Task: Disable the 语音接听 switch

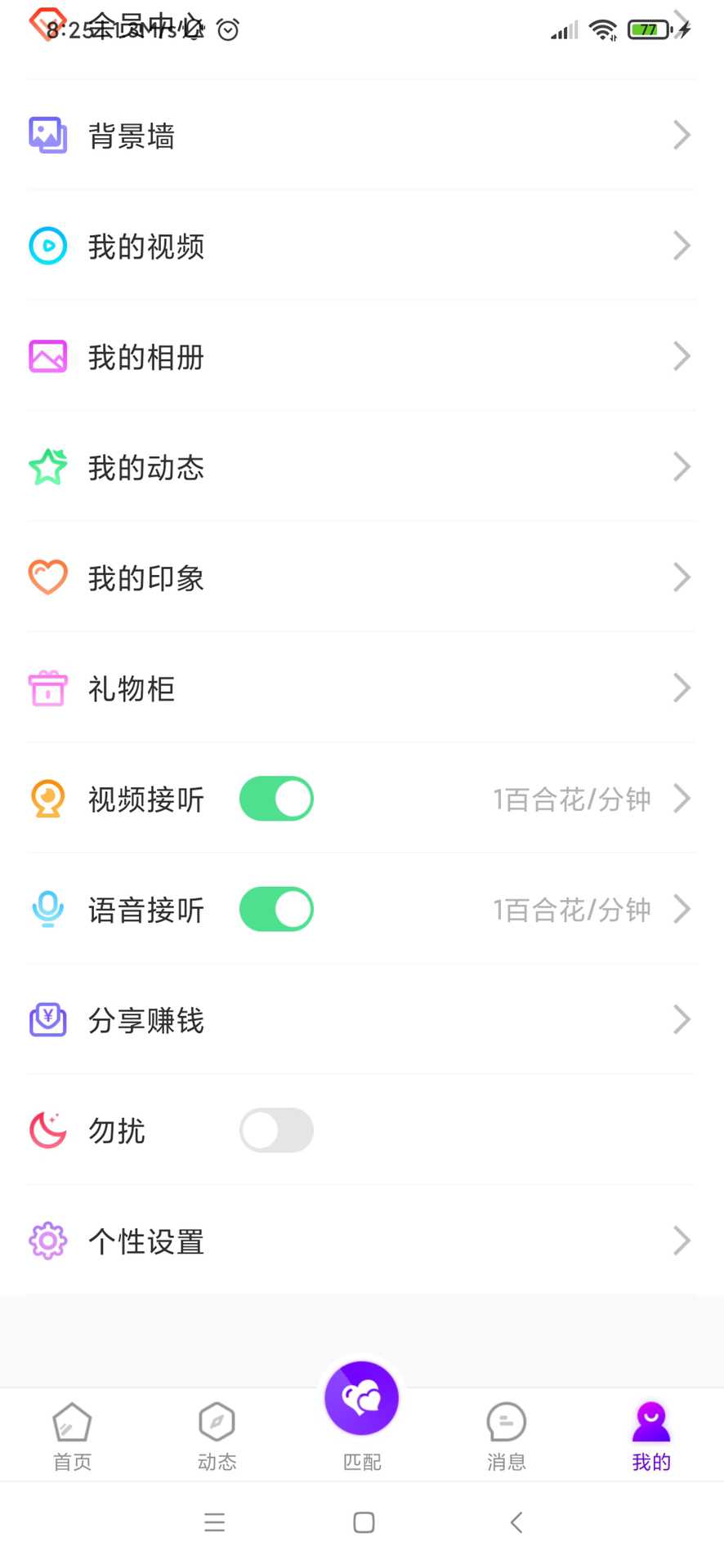Action: 276,910
